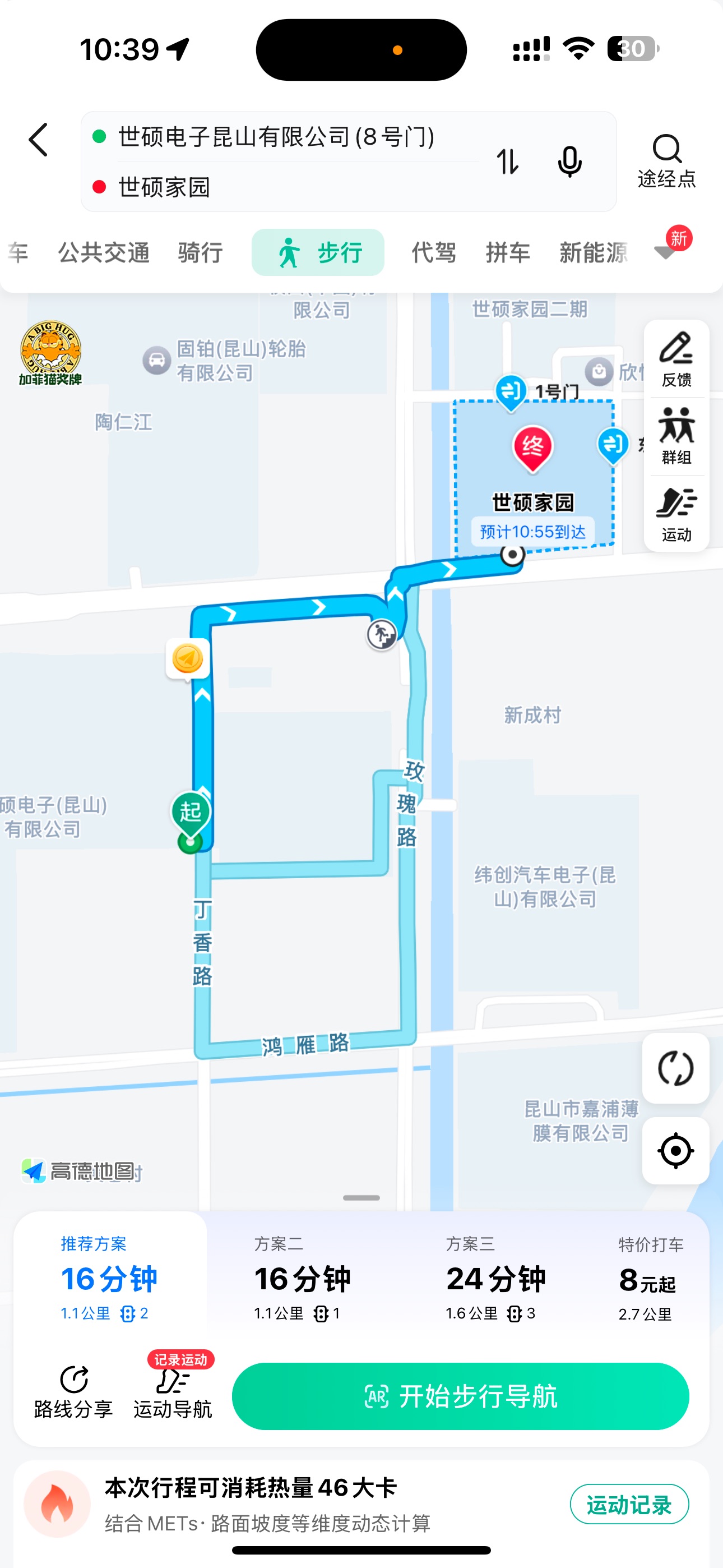This screenshot has width=723, height=1568.
Task: Share this route via 路线分享
Action: click(73, 1392)
